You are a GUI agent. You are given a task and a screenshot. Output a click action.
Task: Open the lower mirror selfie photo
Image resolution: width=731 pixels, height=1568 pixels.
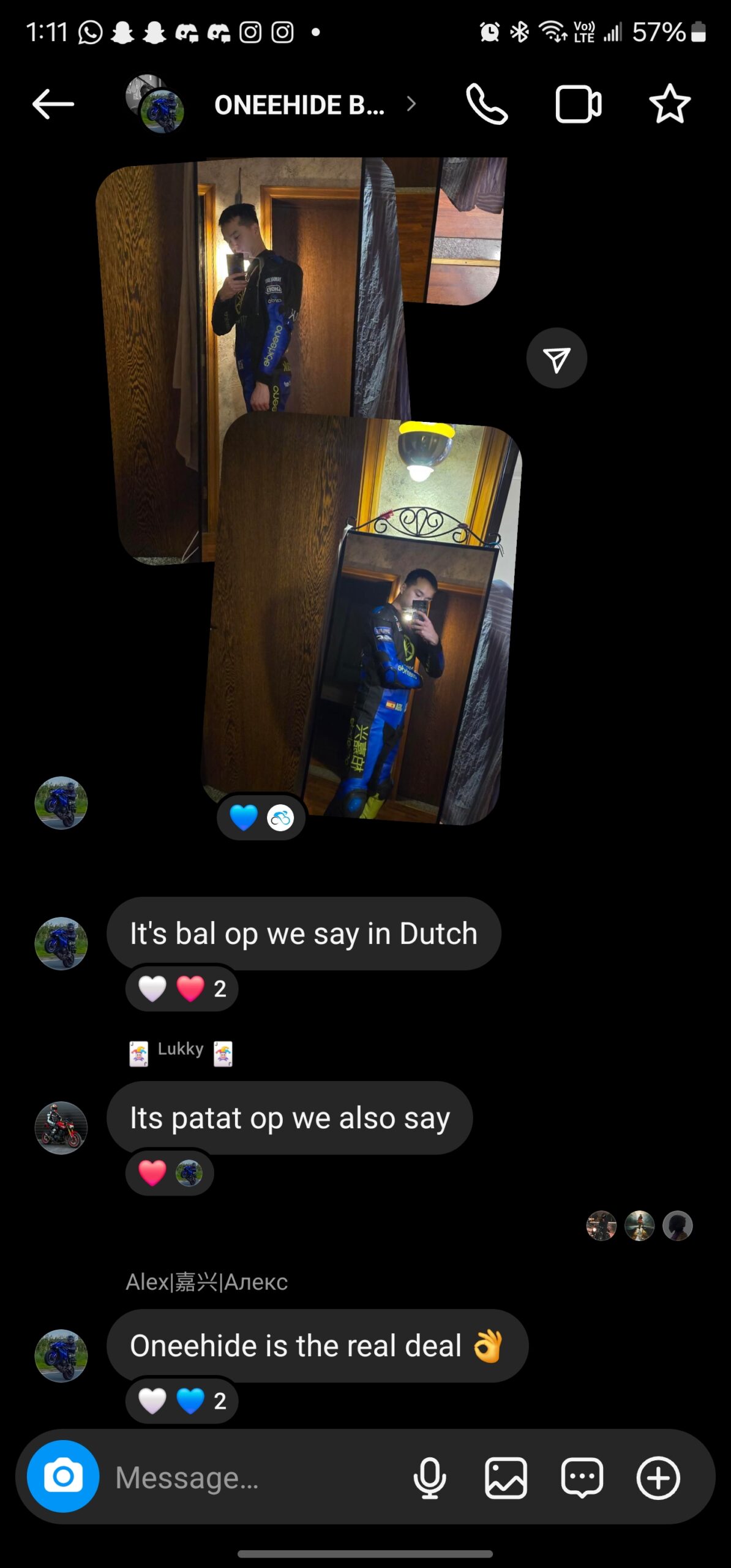[361, 619]
